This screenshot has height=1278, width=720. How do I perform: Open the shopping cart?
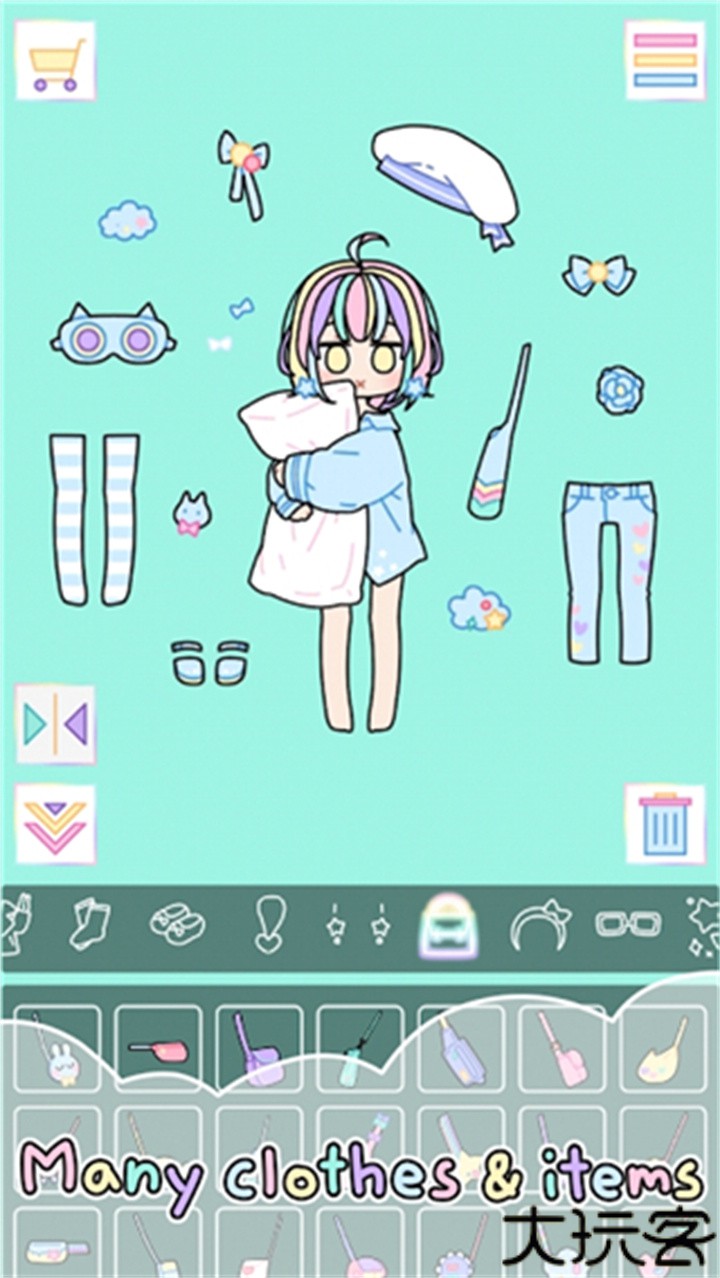(55, 60)
